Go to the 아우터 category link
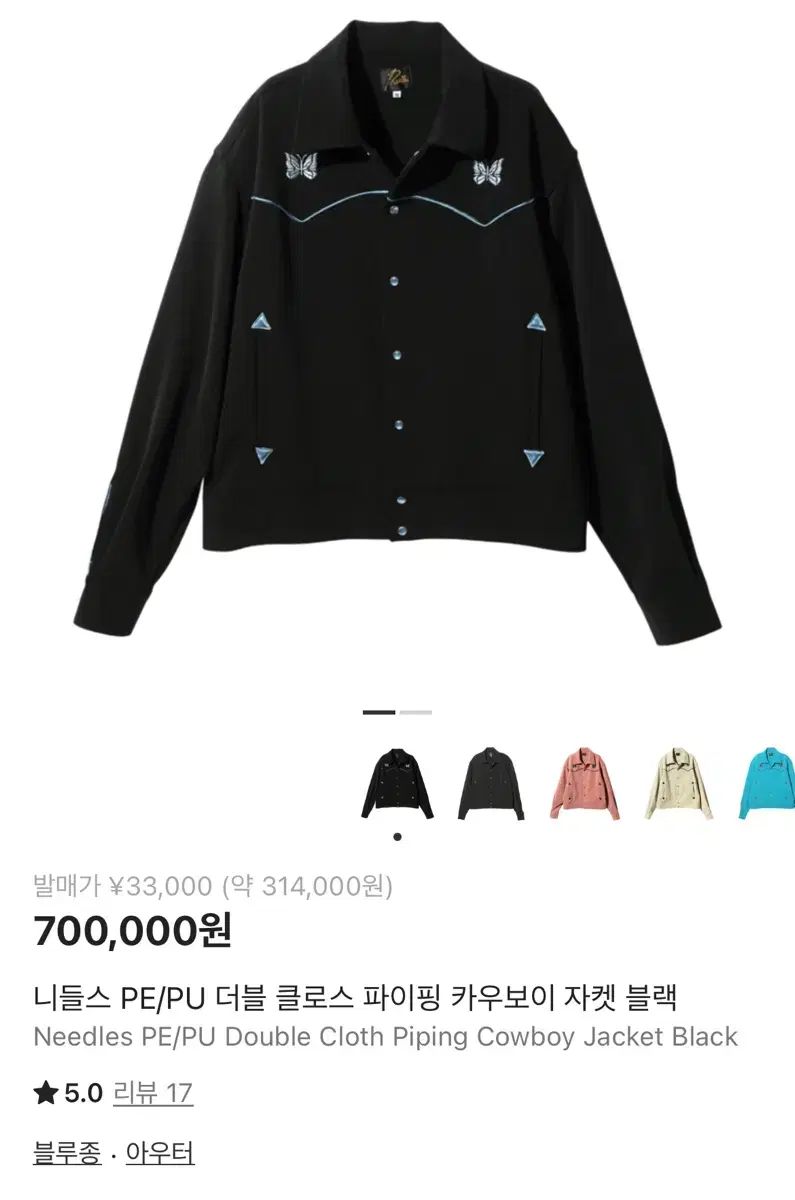The image size is (795, 1200). coord(160,1153)
